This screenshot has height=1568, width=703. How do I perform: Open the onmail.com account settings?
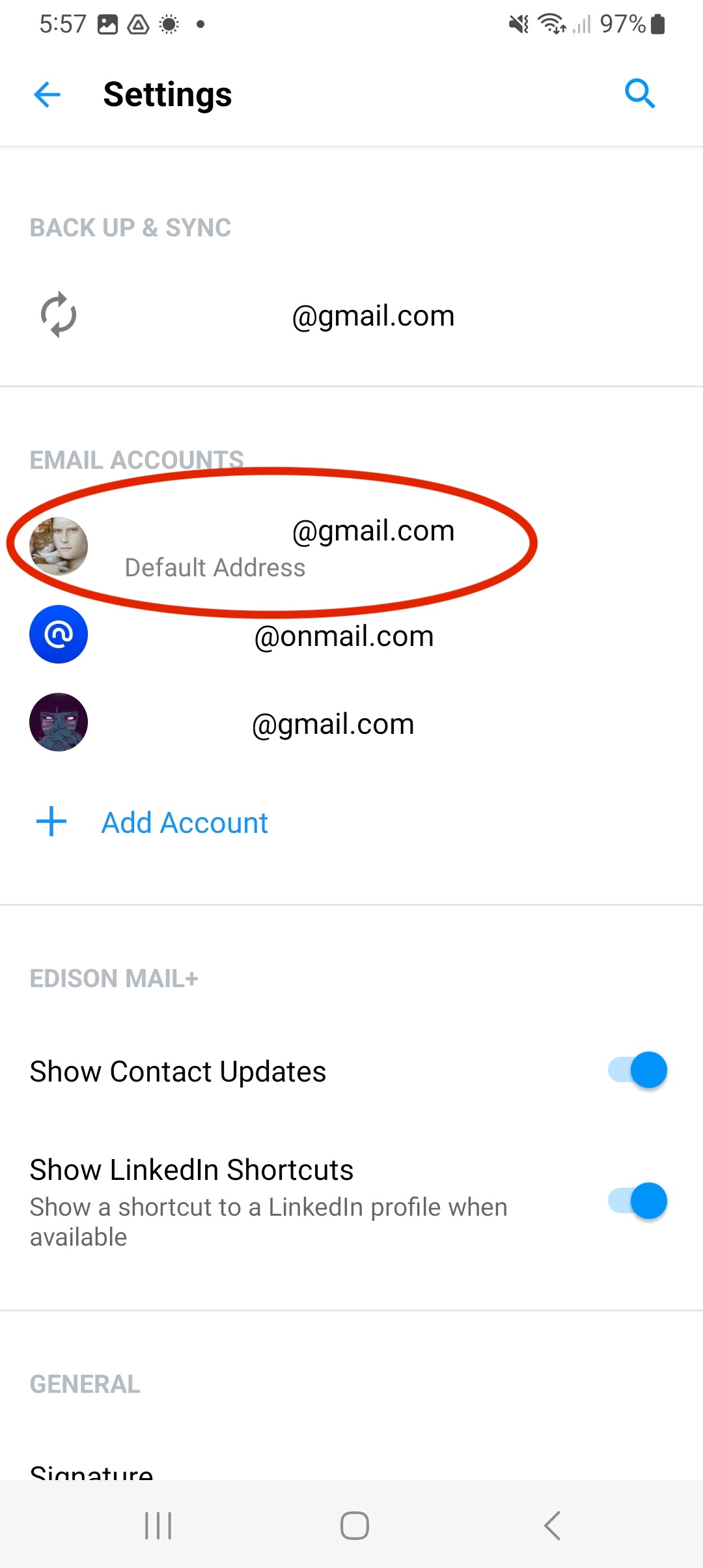tap(351, 635)
